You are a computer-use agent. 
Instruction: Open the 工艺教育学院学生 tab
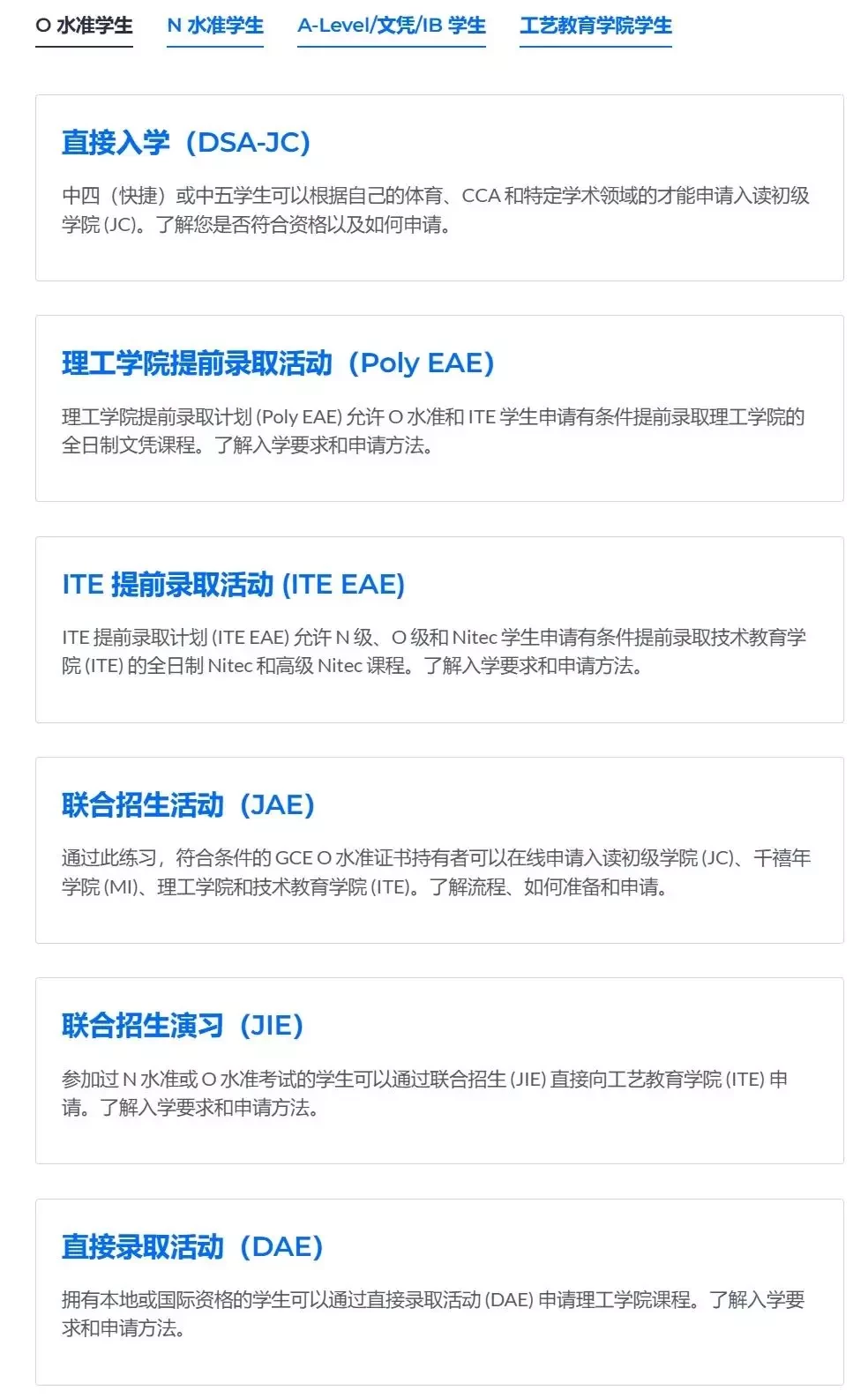coord(595,26)
